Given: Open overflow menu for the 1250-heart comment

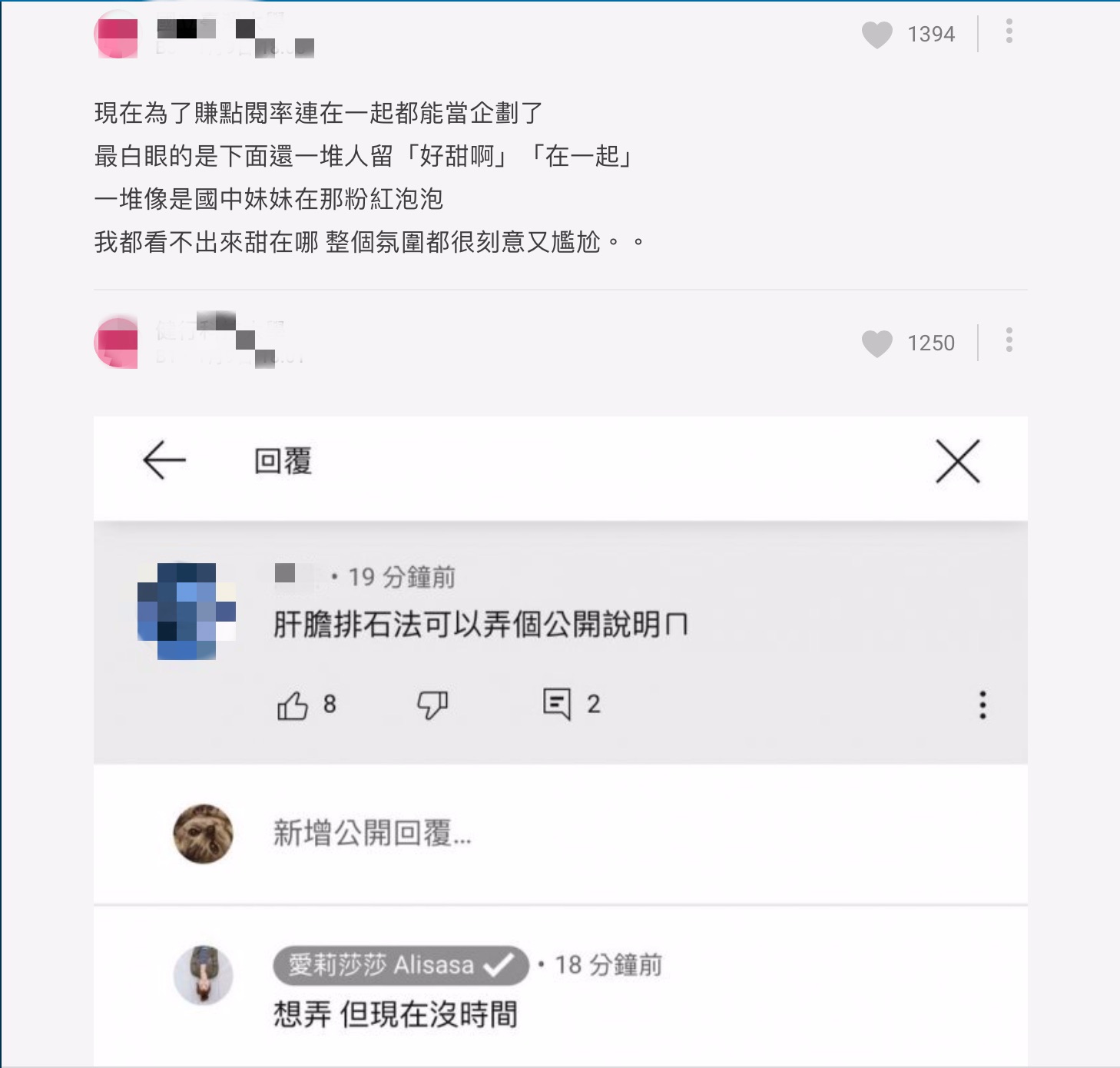Looking at the screenshot, I should point(1009,340).
